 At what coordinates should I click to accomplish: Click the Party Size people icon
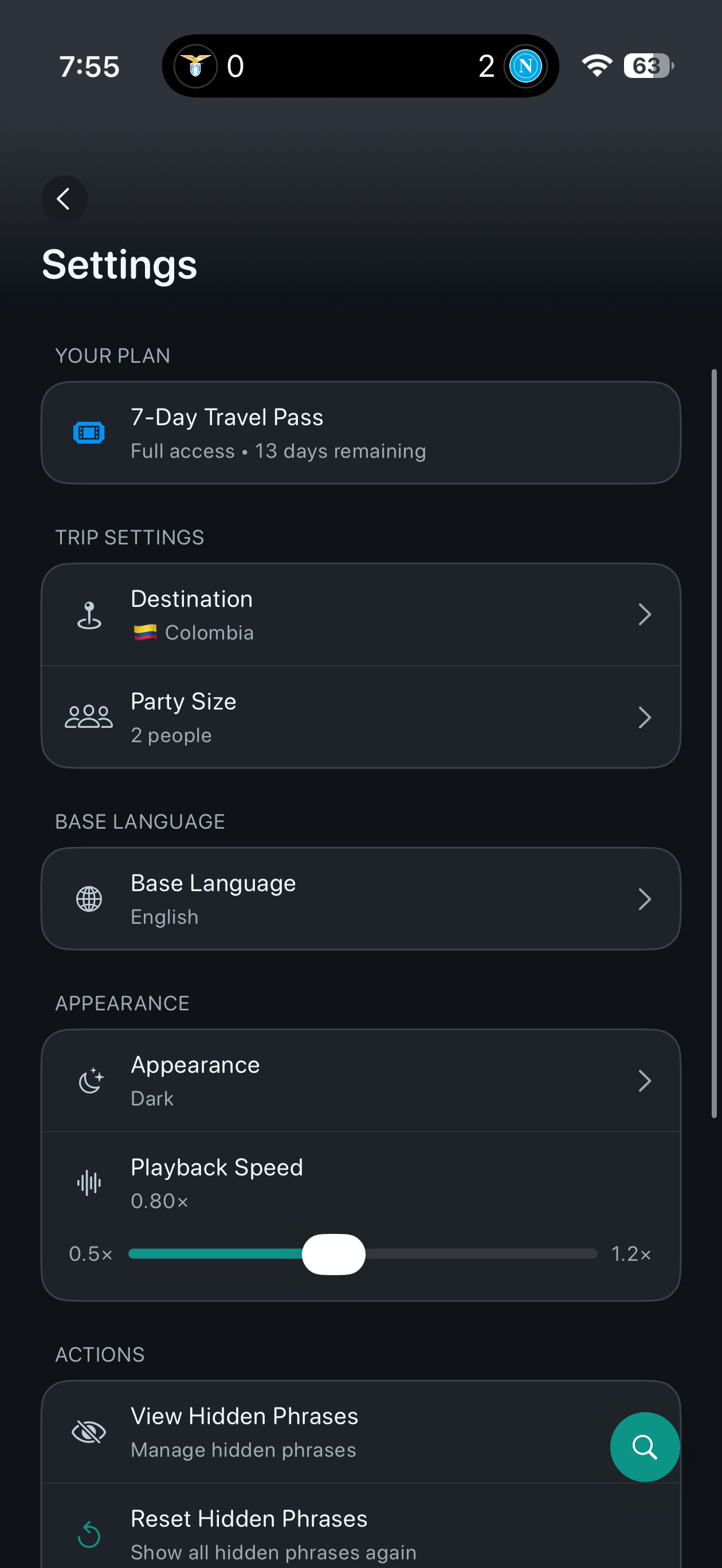click(89, 716)
